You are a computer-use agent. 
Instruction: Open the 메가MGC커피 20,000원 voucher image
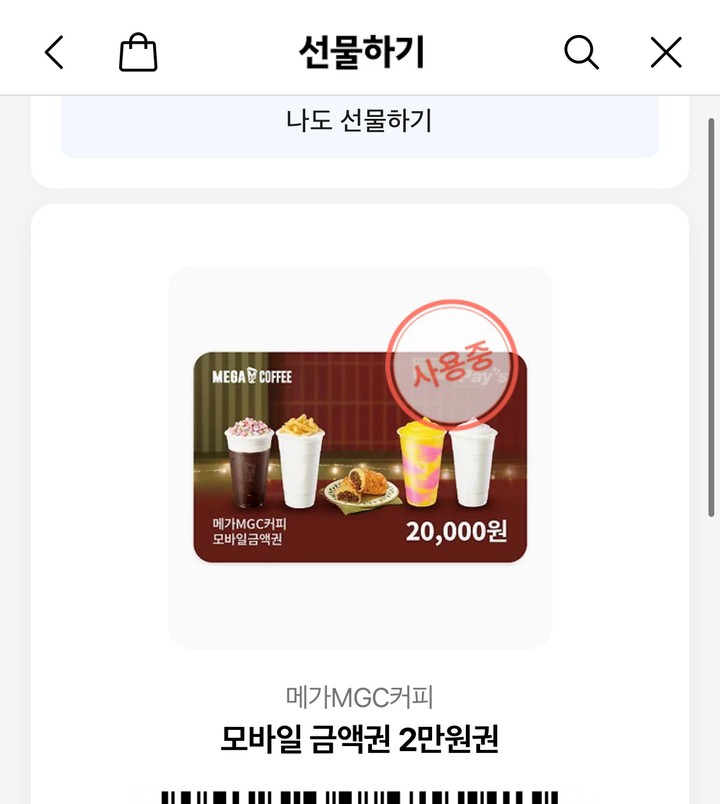coord(360,457)
